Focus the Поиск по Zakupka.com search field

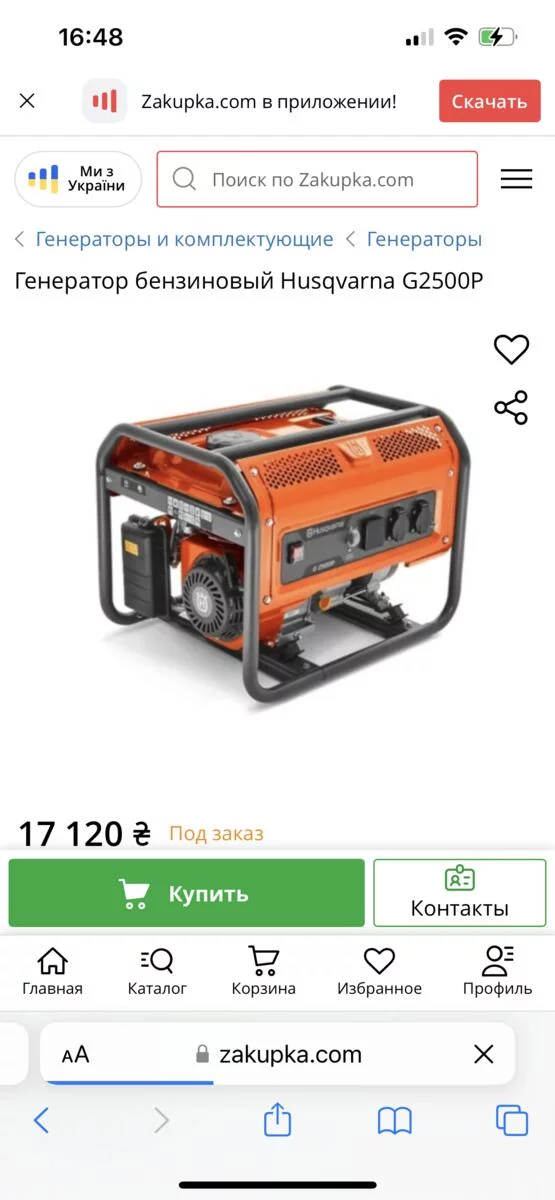point(317,179)
